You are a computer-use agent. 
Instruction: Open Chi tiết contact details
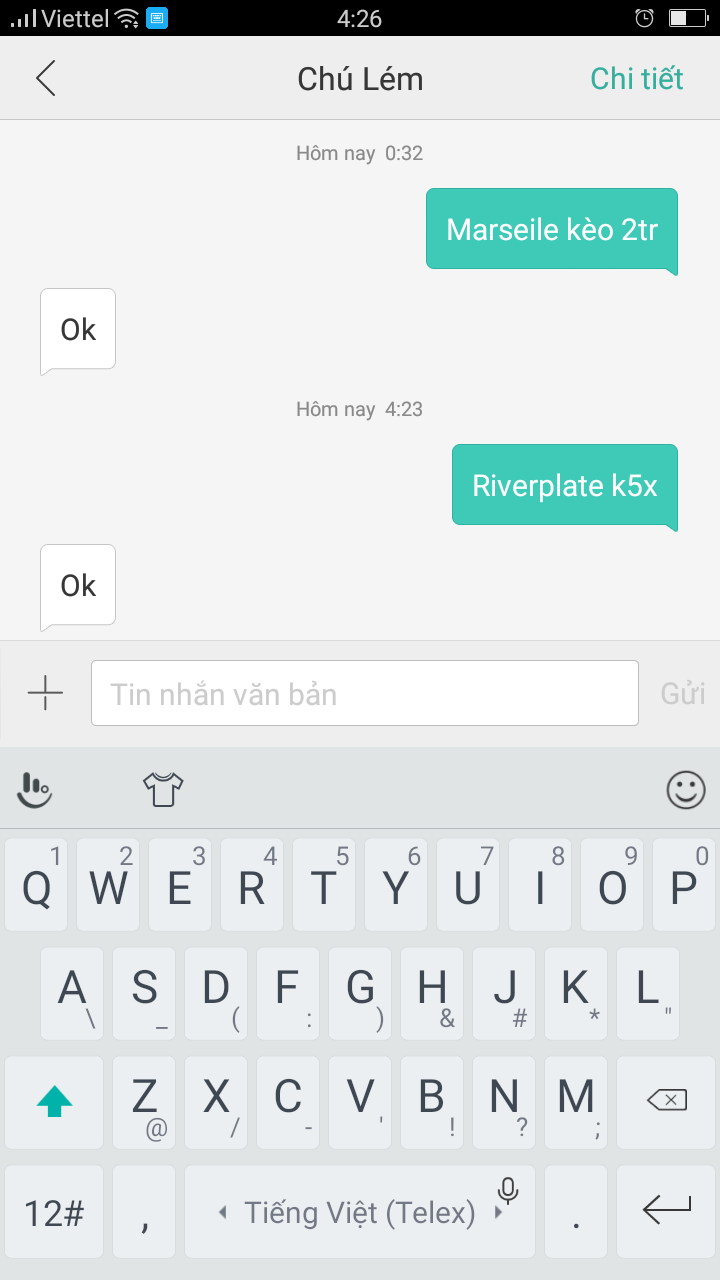pos(636,78)
